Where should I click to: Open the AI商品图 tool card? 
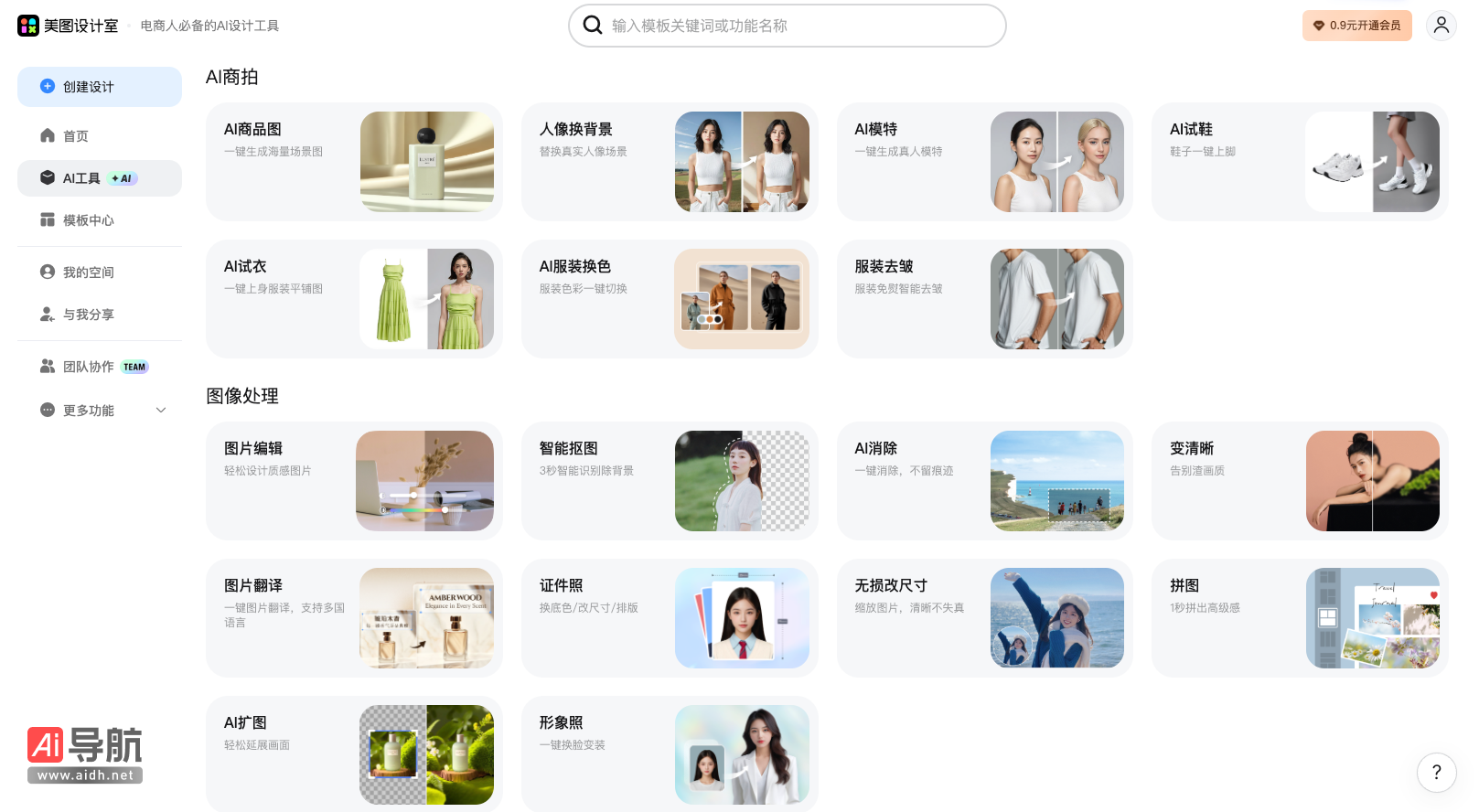(354, 162)
